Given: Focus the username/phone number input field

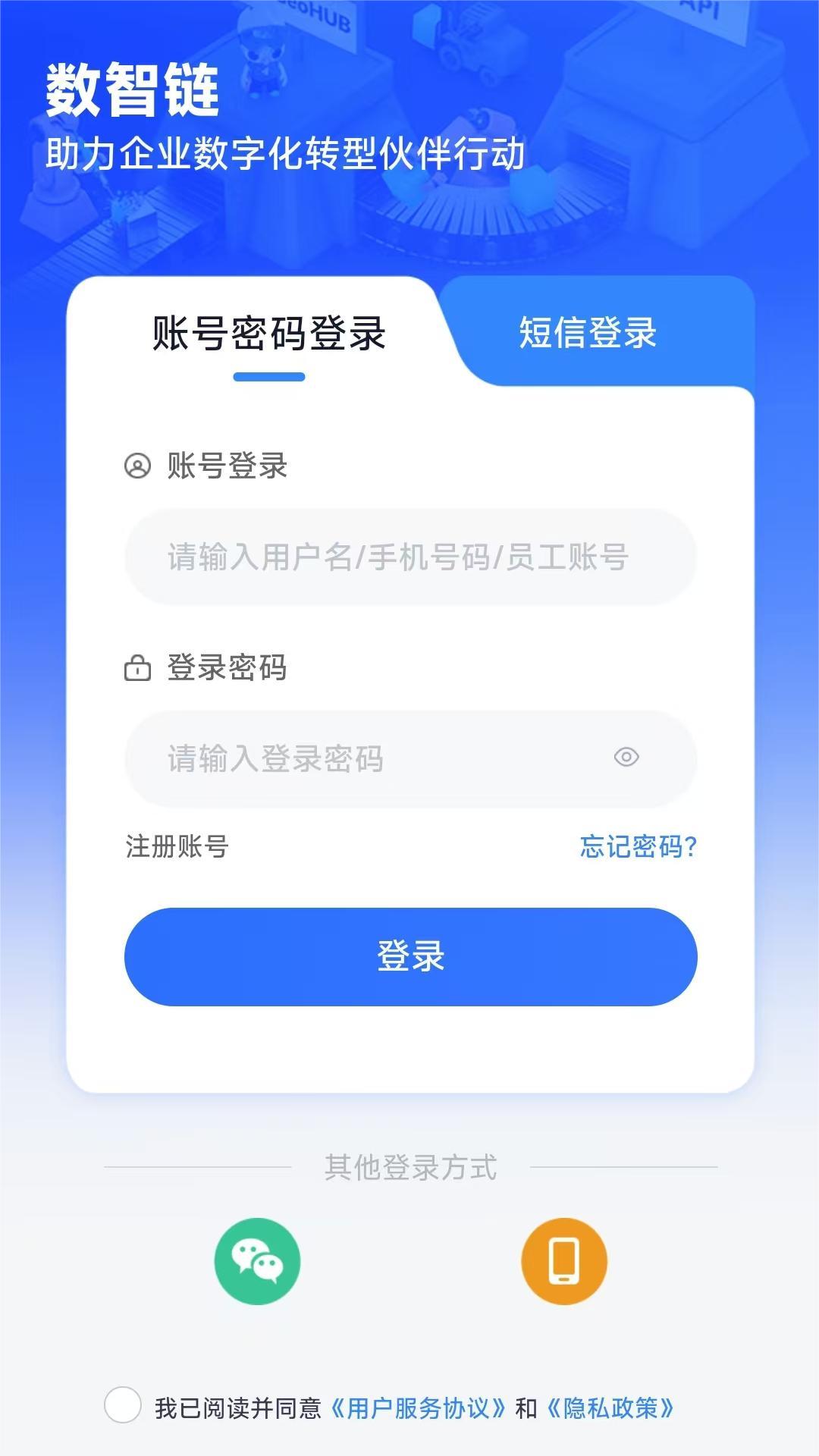Looking at the screenshot, I should pyautogui.click(x=409, y=557).
